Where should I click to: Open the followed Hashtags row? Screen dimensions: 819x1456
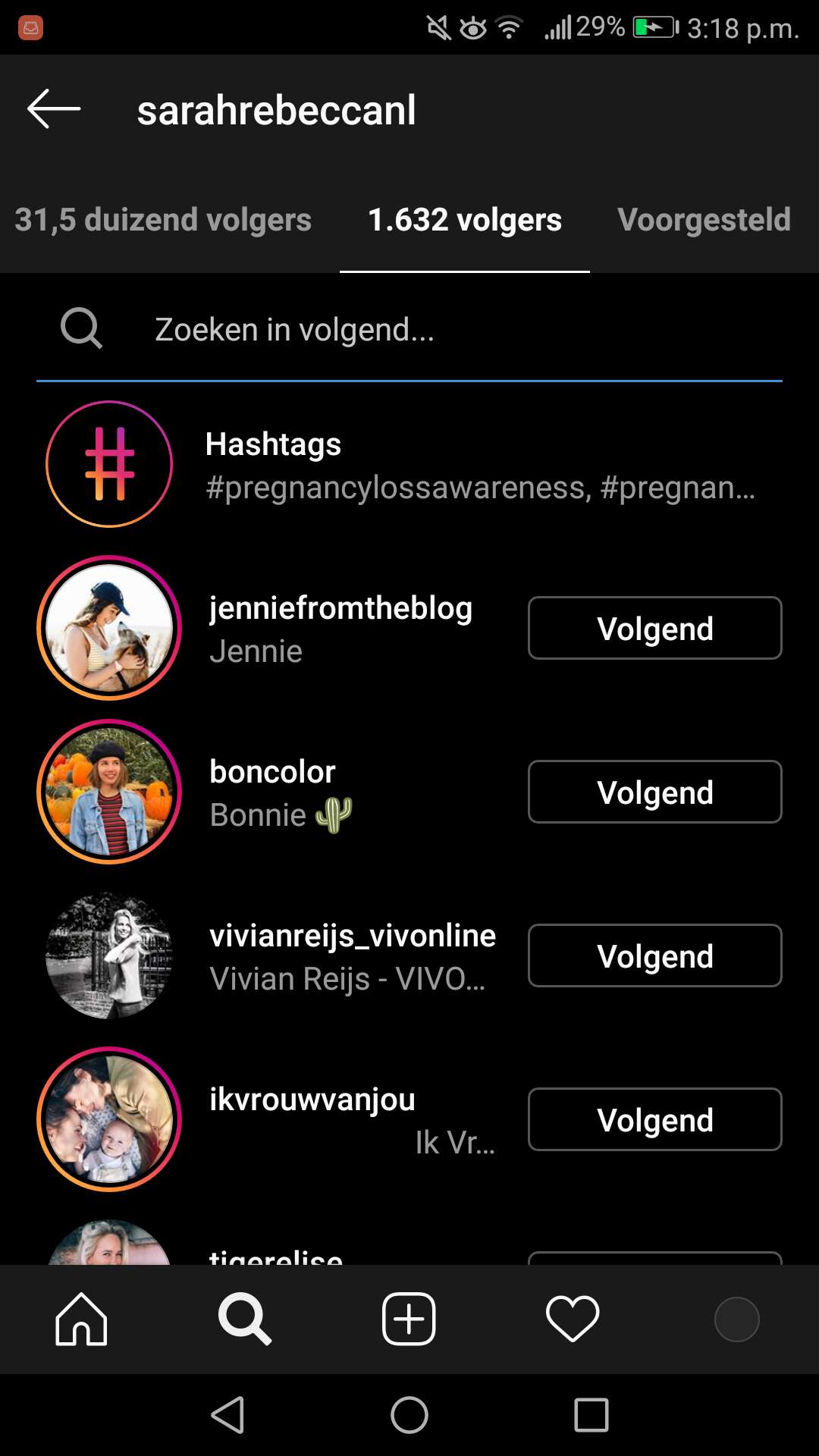click(409, 464)
